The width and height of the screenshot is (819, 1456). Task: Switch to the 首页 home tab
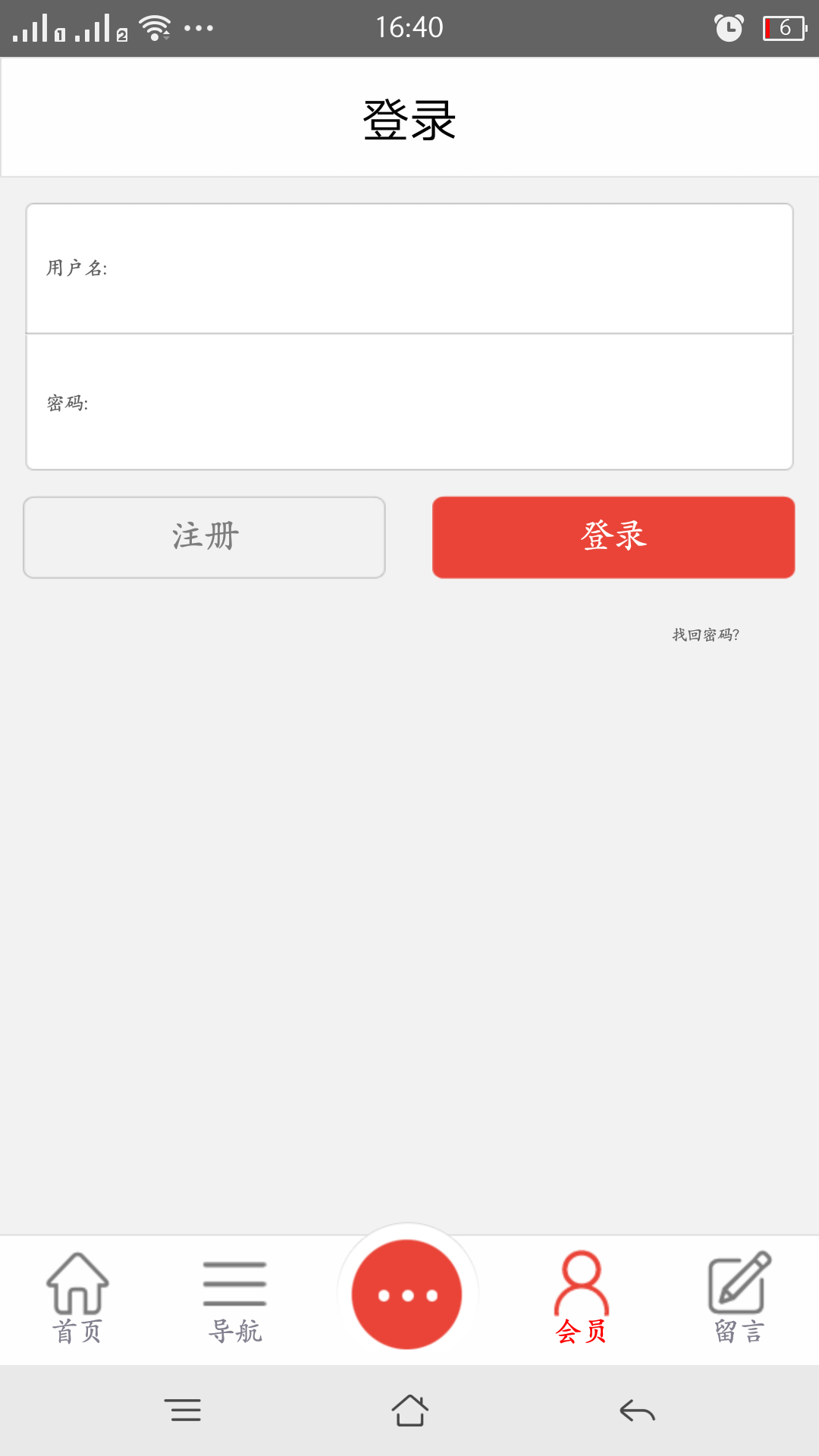point(77,1298)
